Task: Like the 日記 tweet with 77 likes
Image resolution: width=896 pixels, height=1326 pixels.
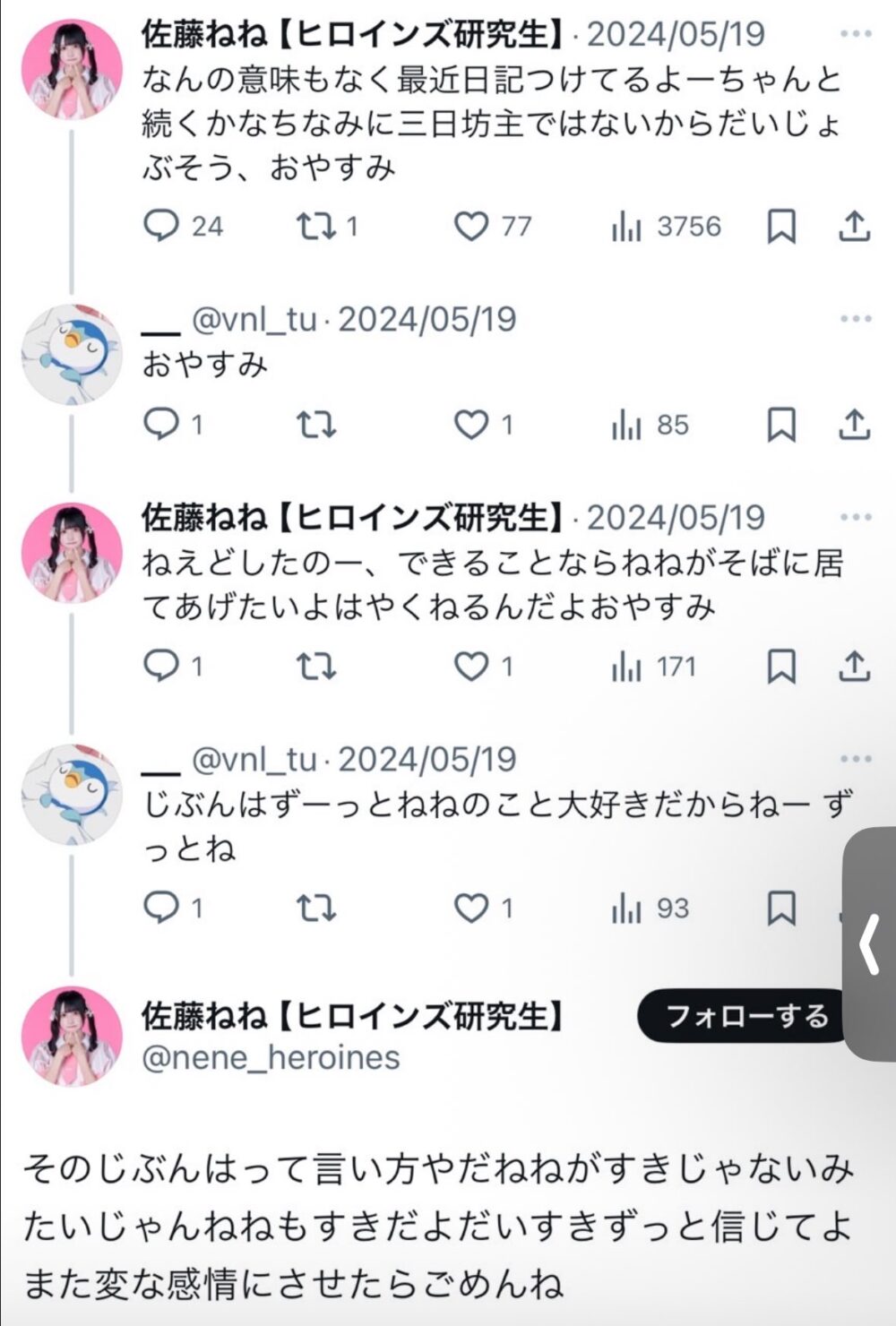Action: coord(471,227)
